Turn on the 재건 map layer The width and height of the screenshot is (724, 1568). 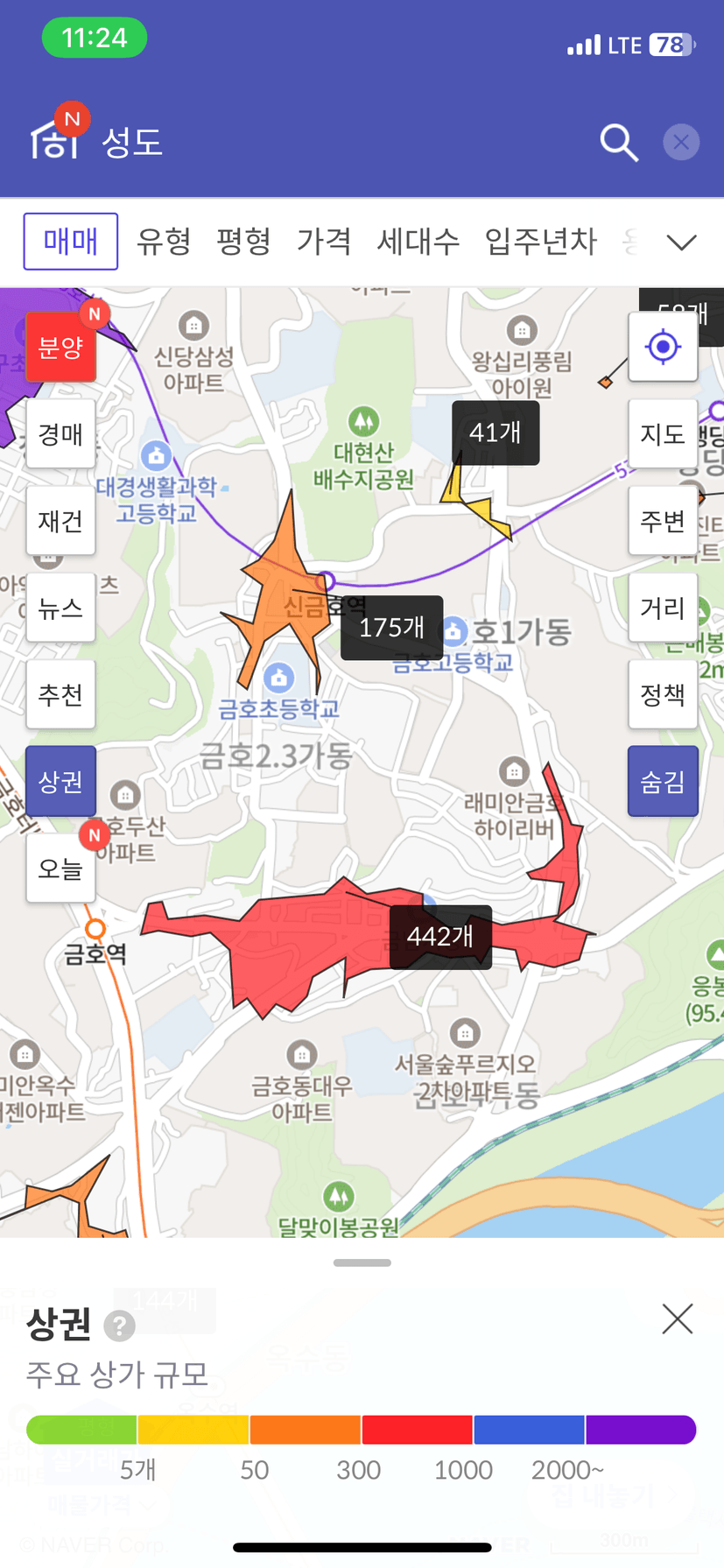[x=60, y=521]
